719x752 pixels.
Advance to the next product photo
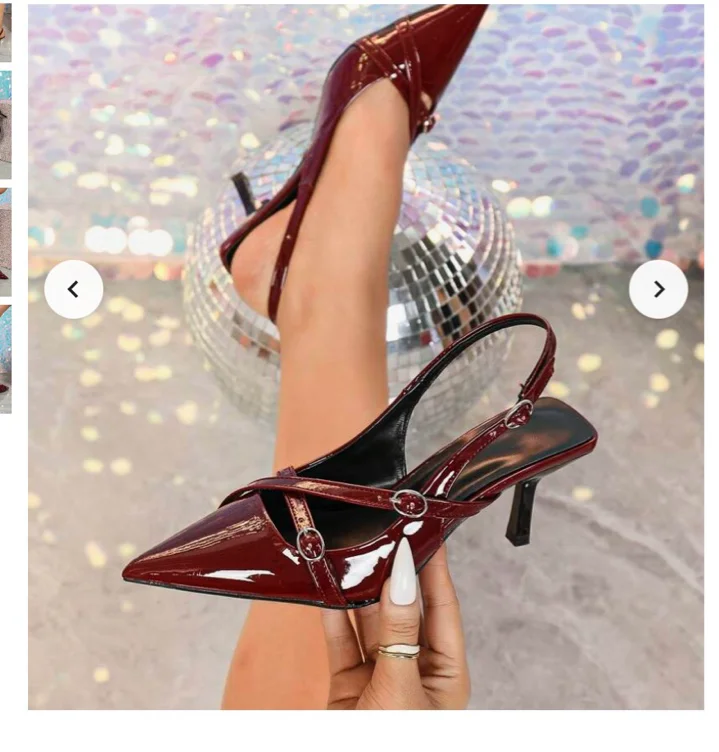coord(658,289)
